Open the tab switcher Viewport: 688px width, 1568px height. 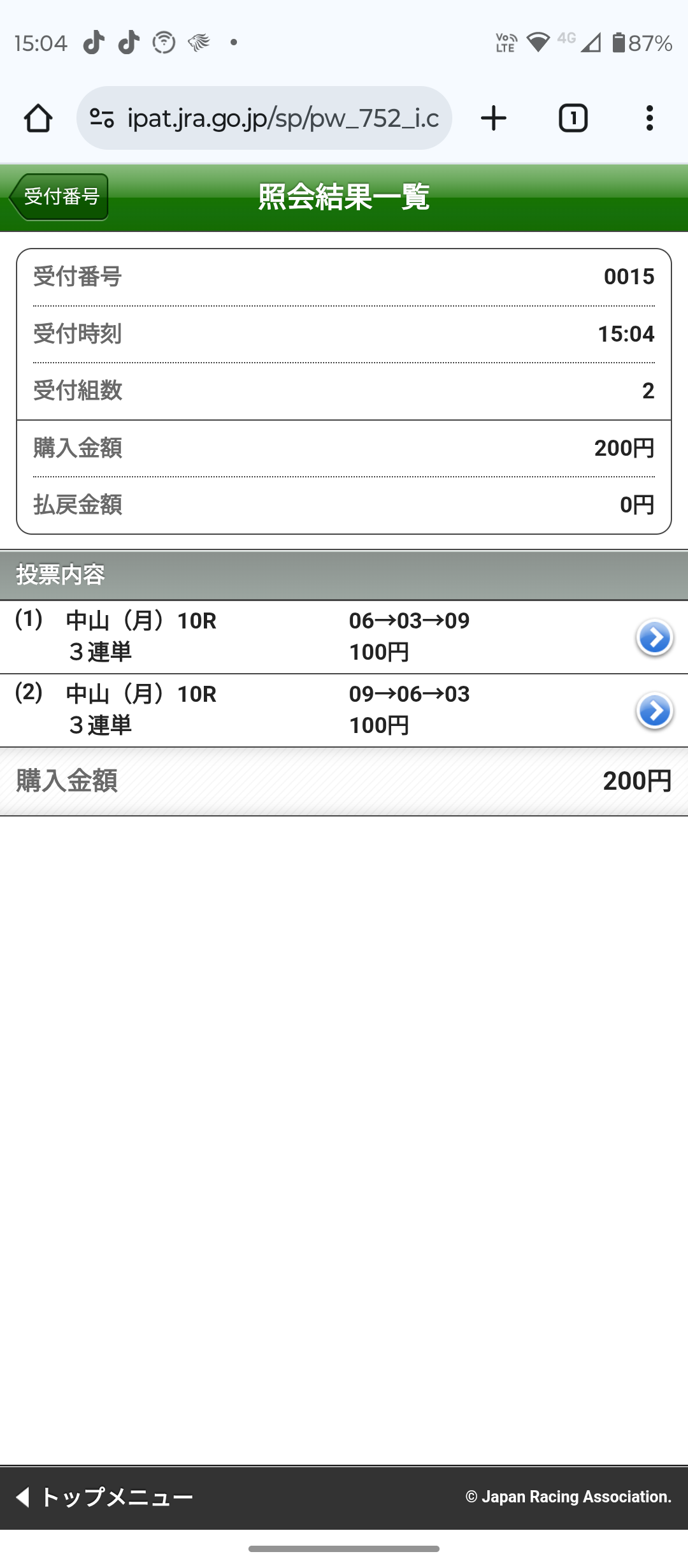(x=573, y=118)
